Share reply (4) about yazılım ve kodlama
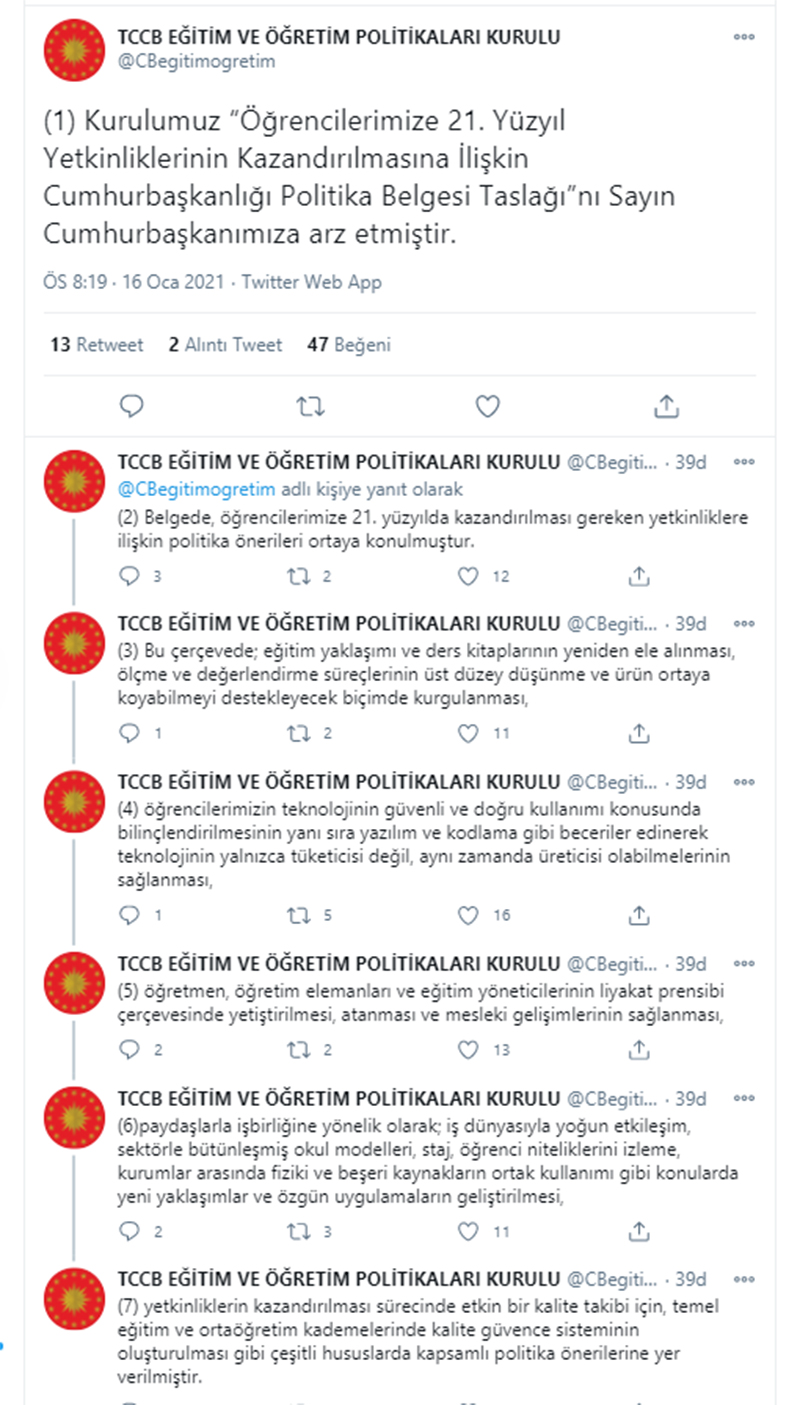 click(639, 915)
